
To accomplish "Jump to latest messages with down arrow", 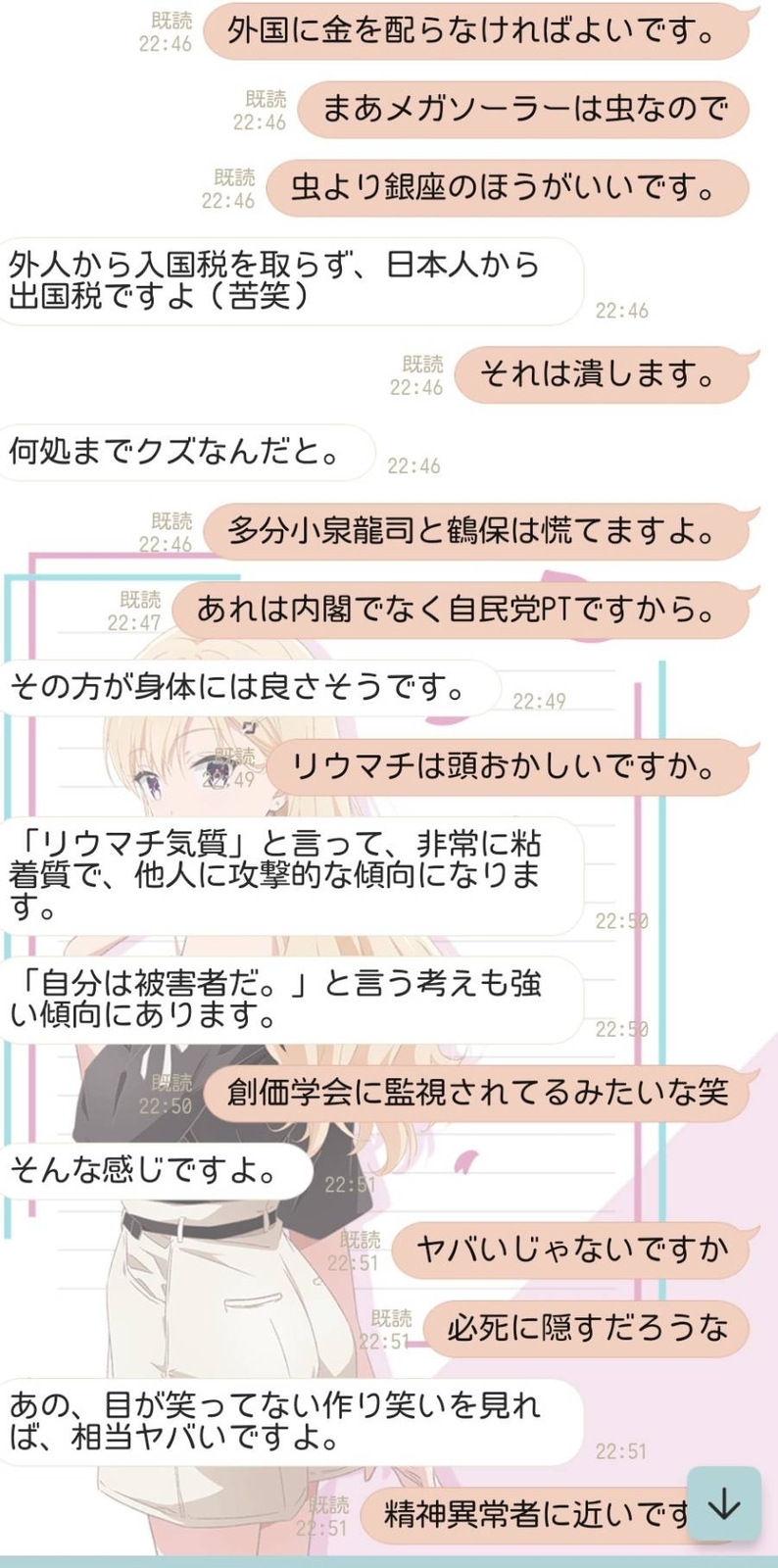I will click(x=724, y=1503).
